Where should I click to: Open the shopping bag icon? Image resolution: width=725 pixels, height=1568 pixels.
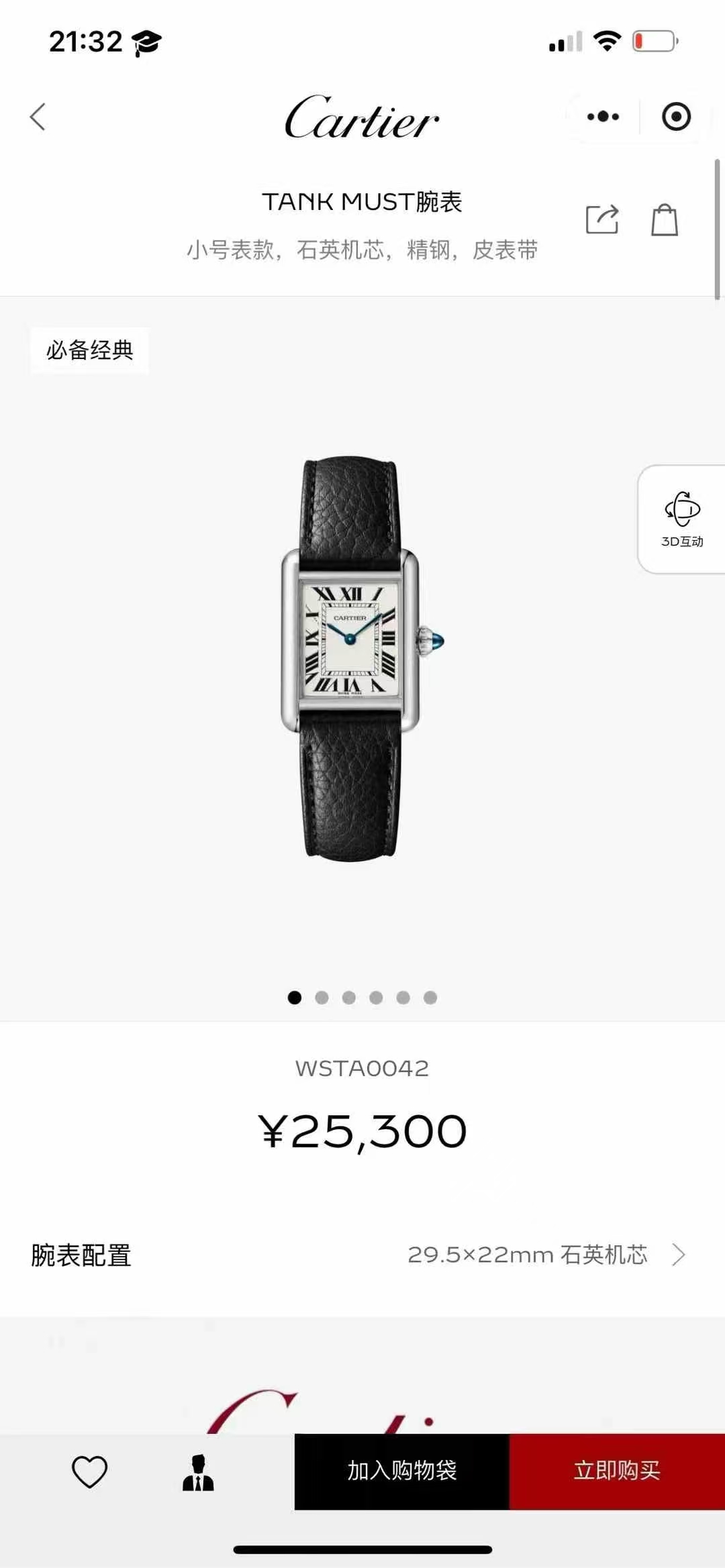(664, 220)
